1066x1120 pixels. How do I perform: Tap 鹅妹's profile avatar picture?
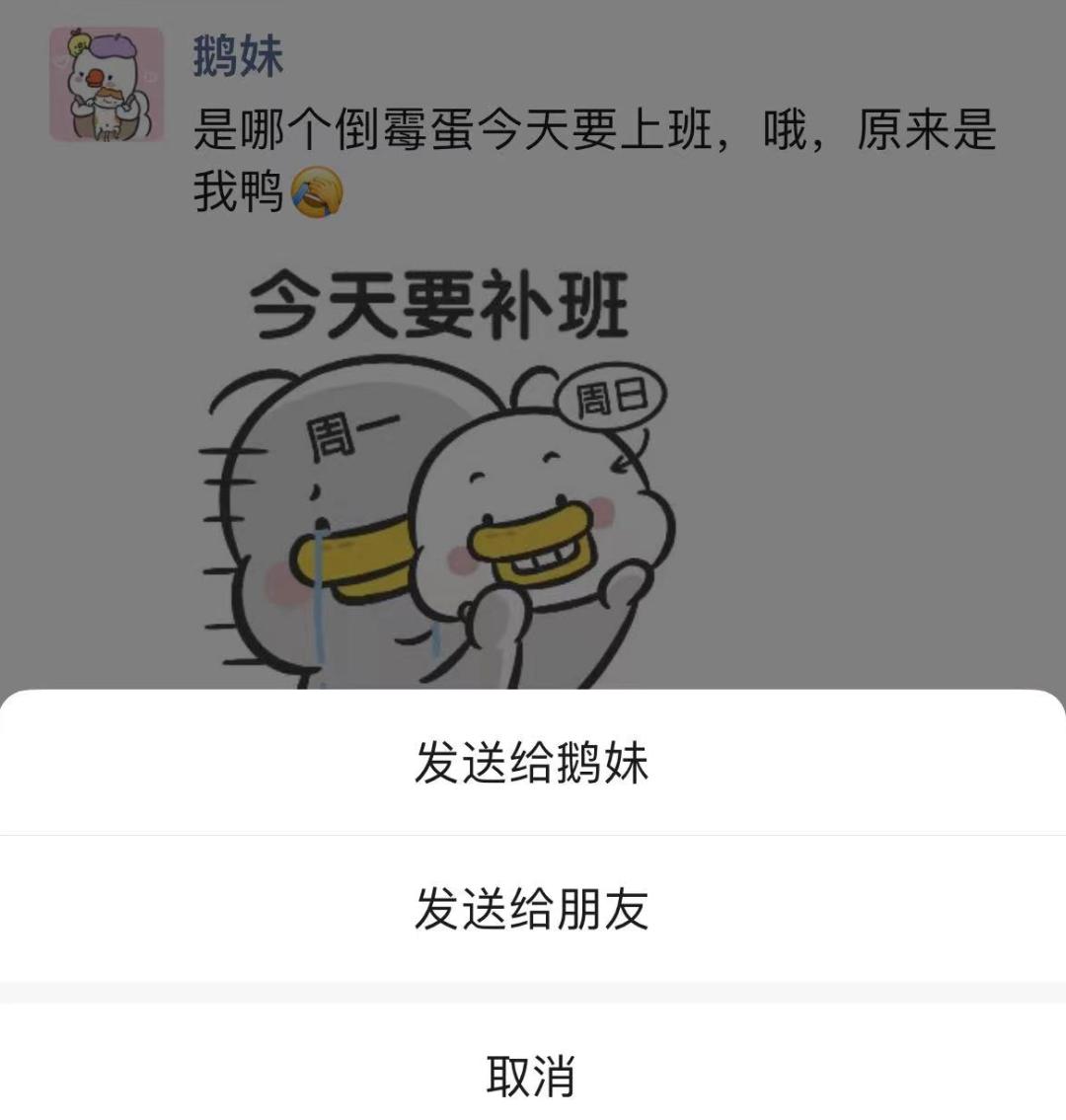104,84
